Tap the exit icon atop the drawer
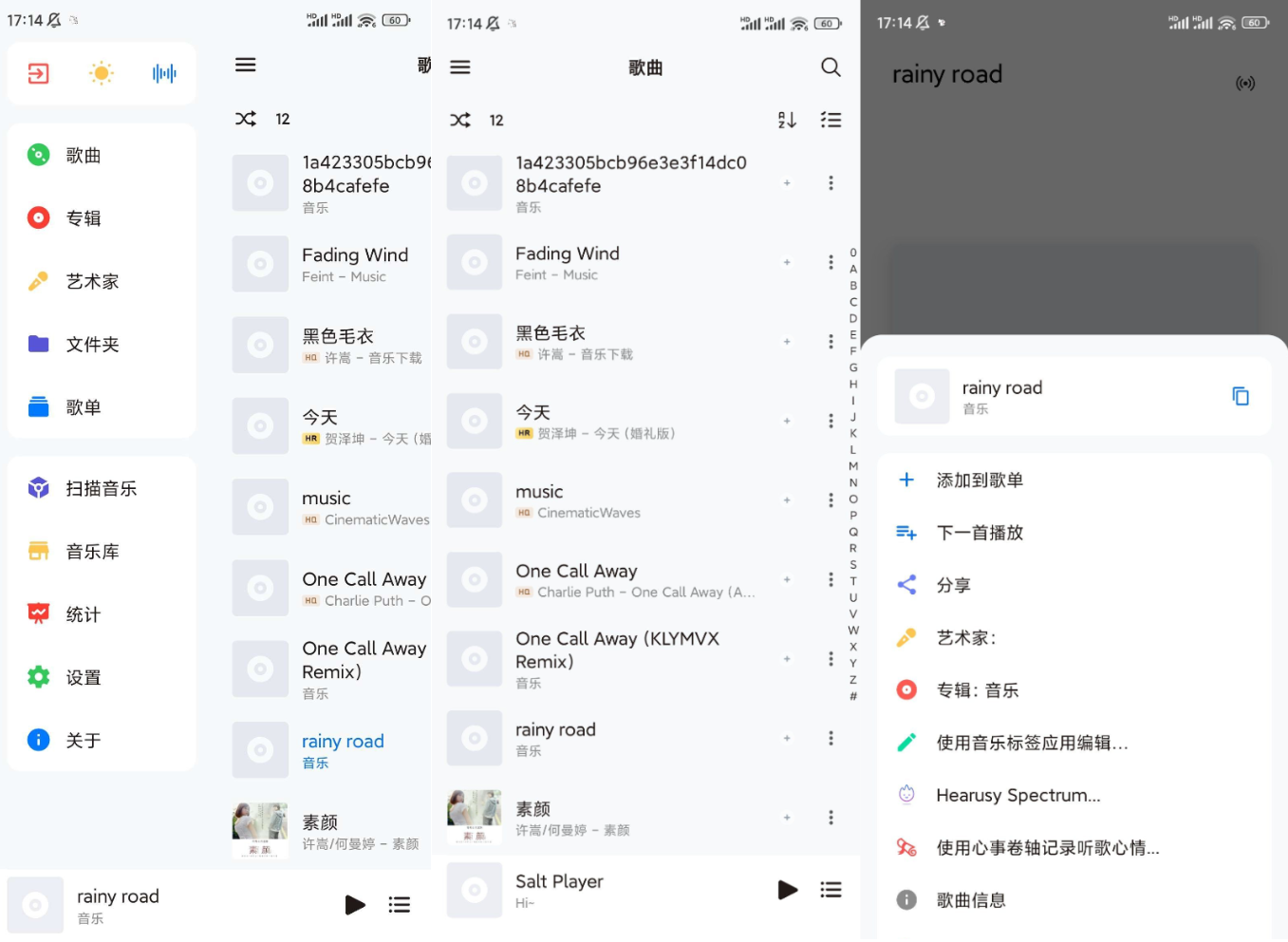This screenshot has height=942, width=1288. coord(38,73)
